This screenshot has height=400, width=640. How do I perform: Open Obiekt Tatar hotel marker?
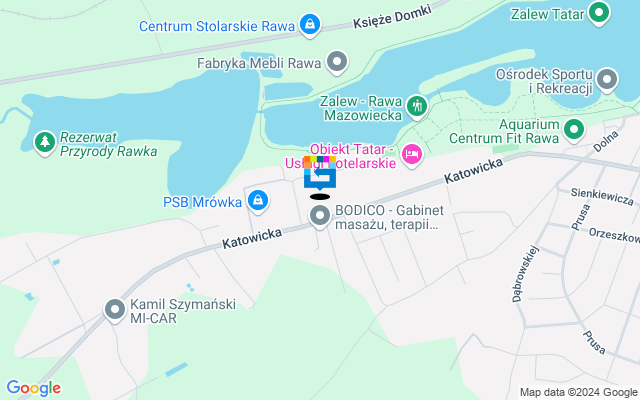411,156
